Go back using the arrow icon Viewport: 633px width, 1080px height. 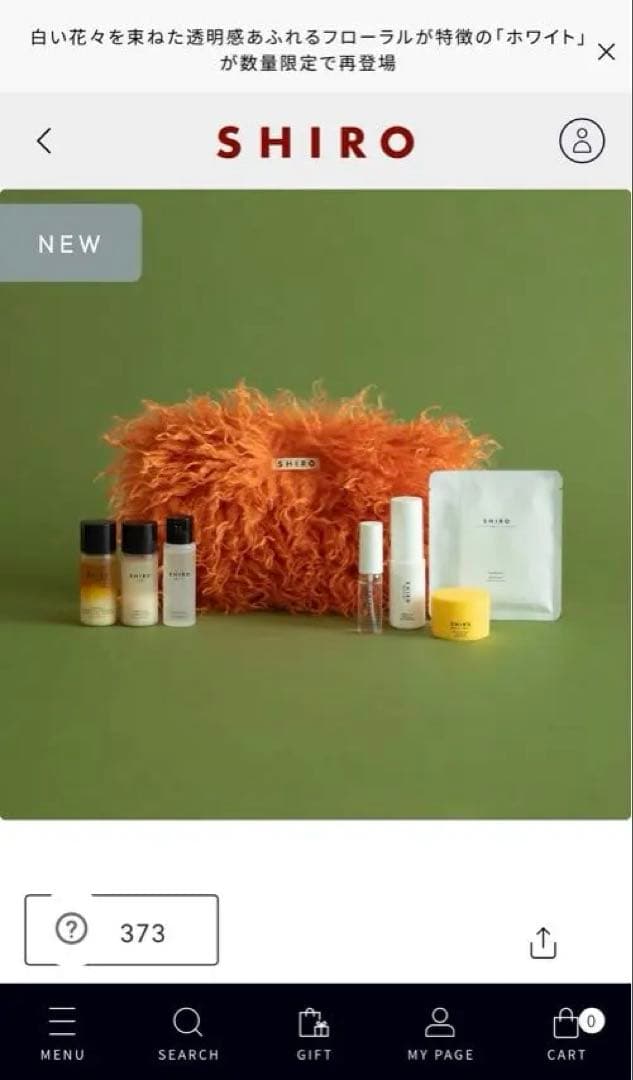pyautogui.click(x=44, y=141)
